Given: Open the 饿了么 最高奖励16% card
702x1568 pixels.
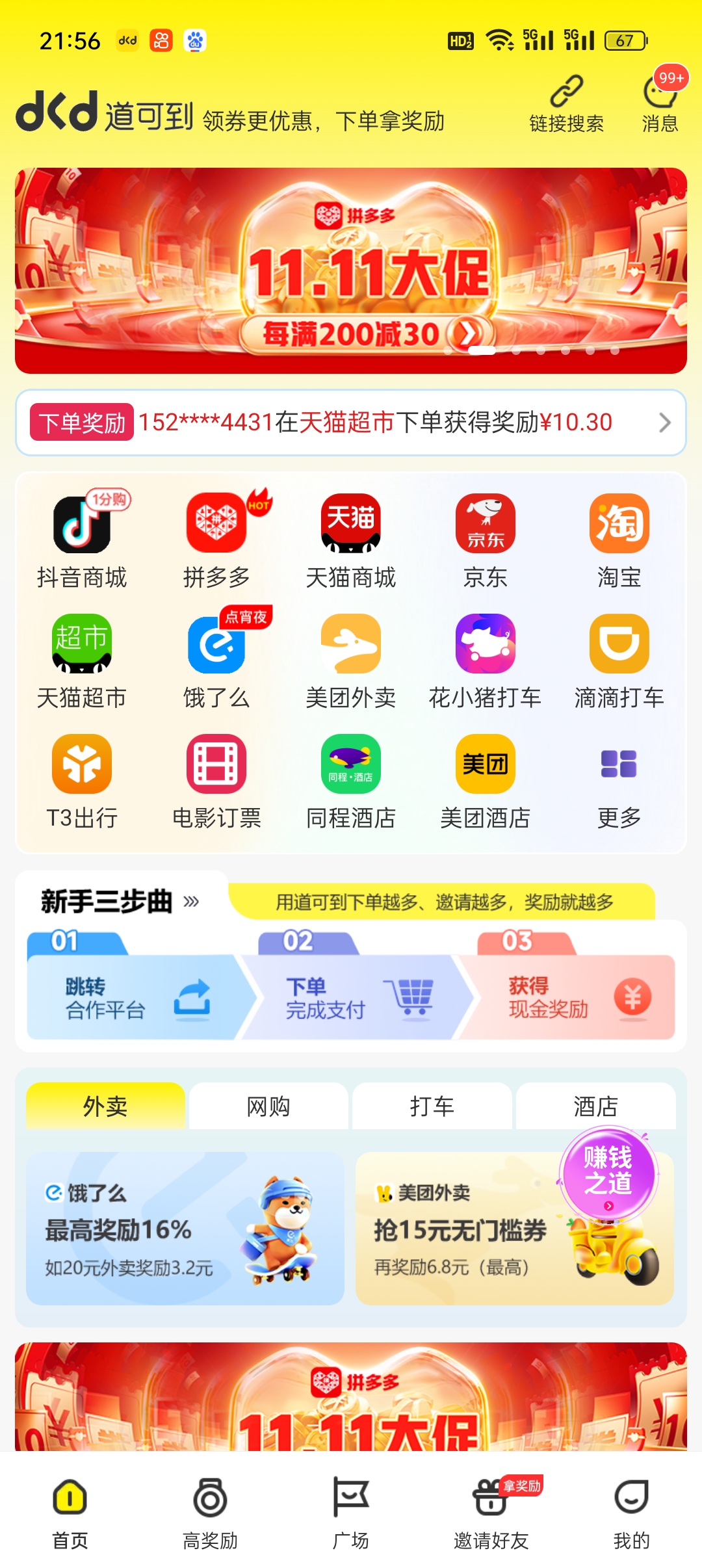Looking at the screenshot, I should click(185, 1229).
